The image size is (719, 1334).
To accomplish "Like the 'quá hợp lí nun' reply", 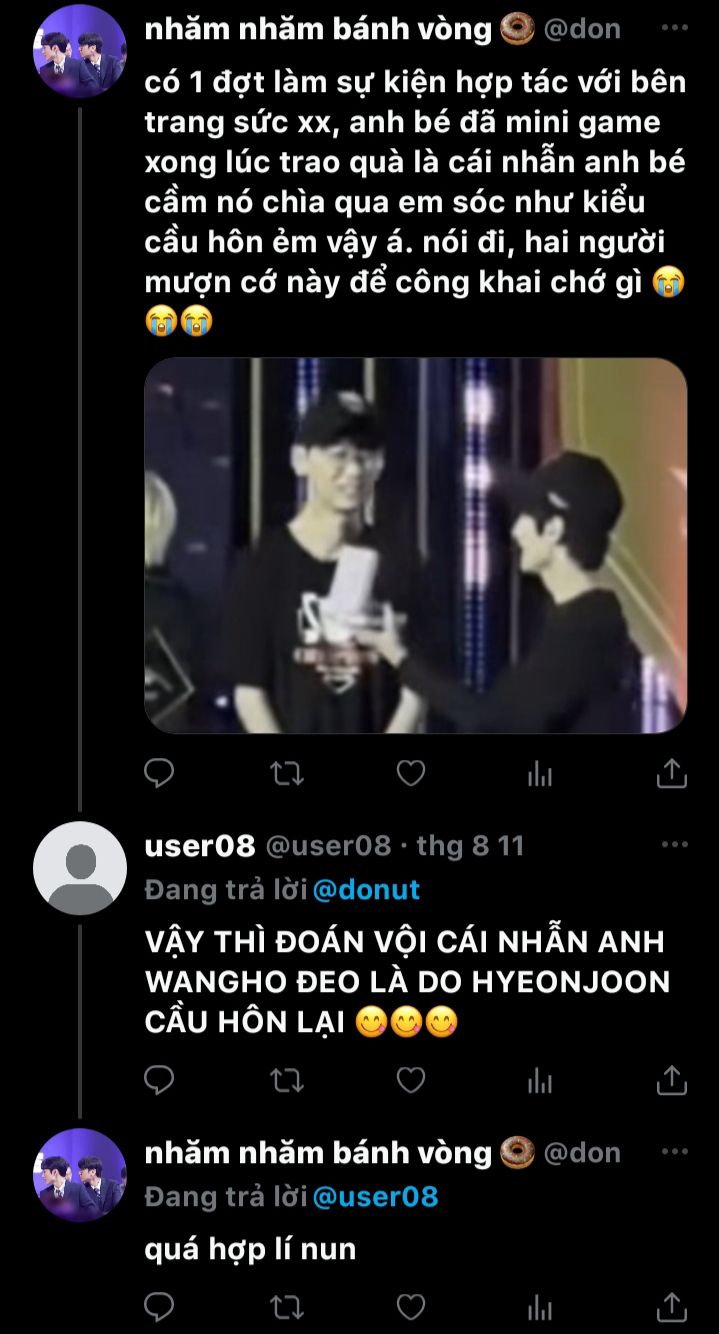I will (411, 1306).
